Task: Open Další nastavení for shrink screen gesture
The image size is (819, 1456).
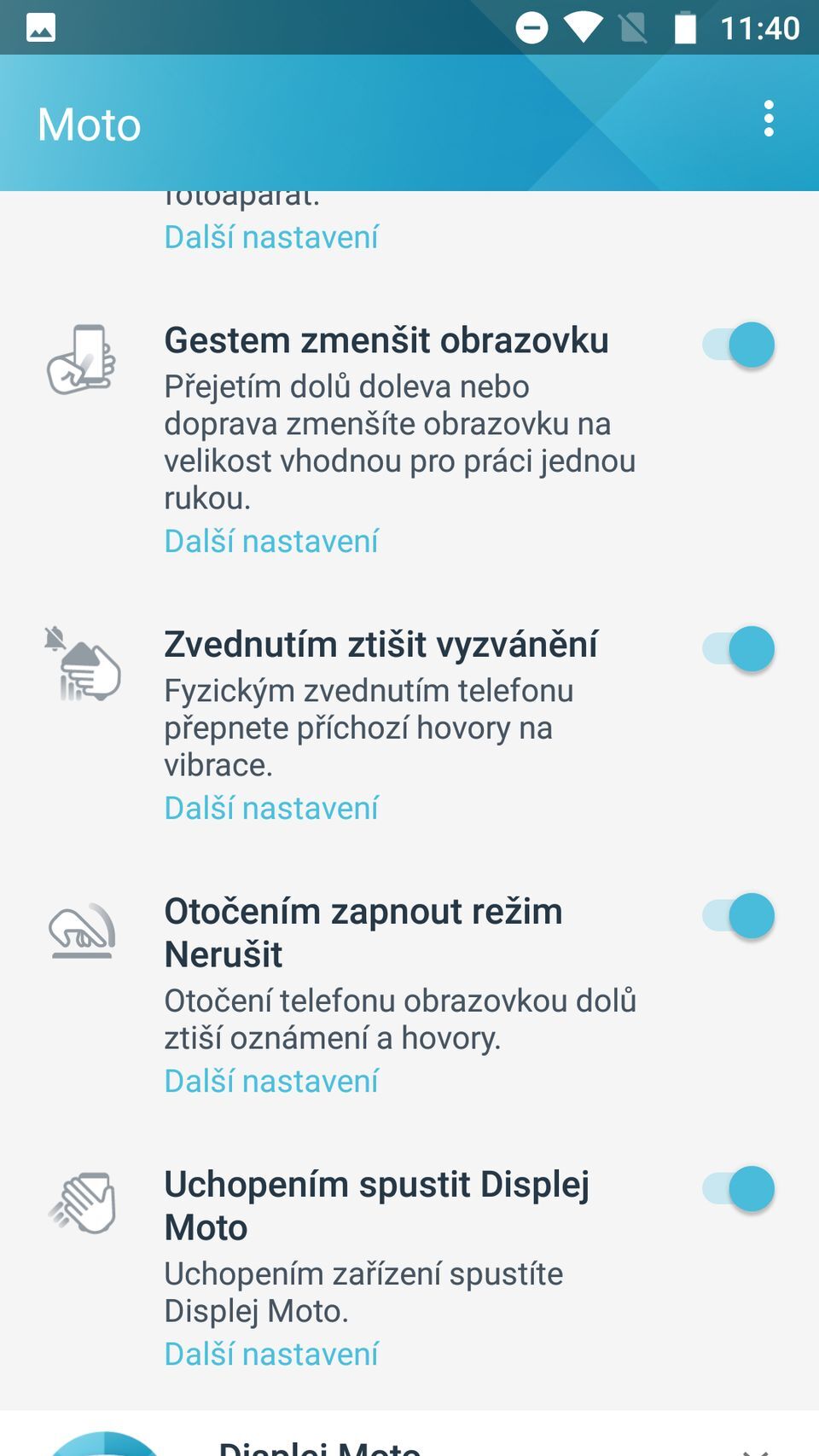Action: [x=270, y=541]
